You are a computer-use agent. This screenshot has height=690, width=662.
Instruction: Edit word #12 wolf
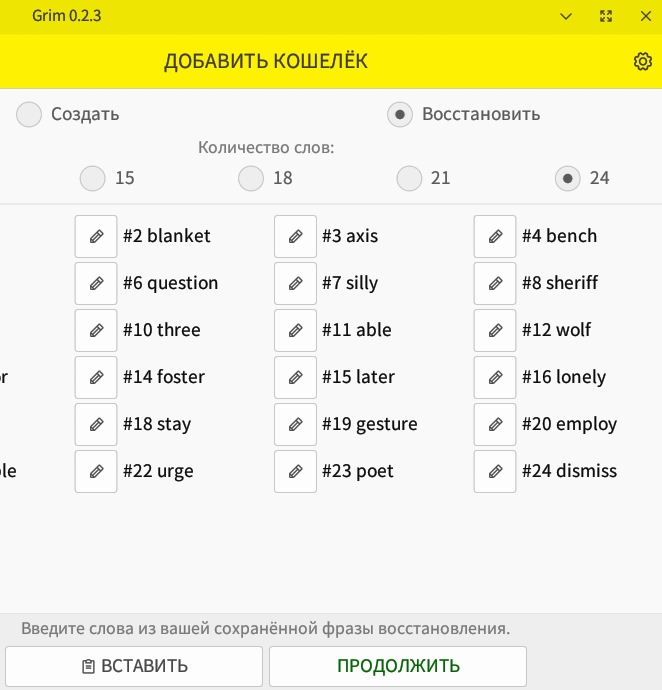coord(495,330)
